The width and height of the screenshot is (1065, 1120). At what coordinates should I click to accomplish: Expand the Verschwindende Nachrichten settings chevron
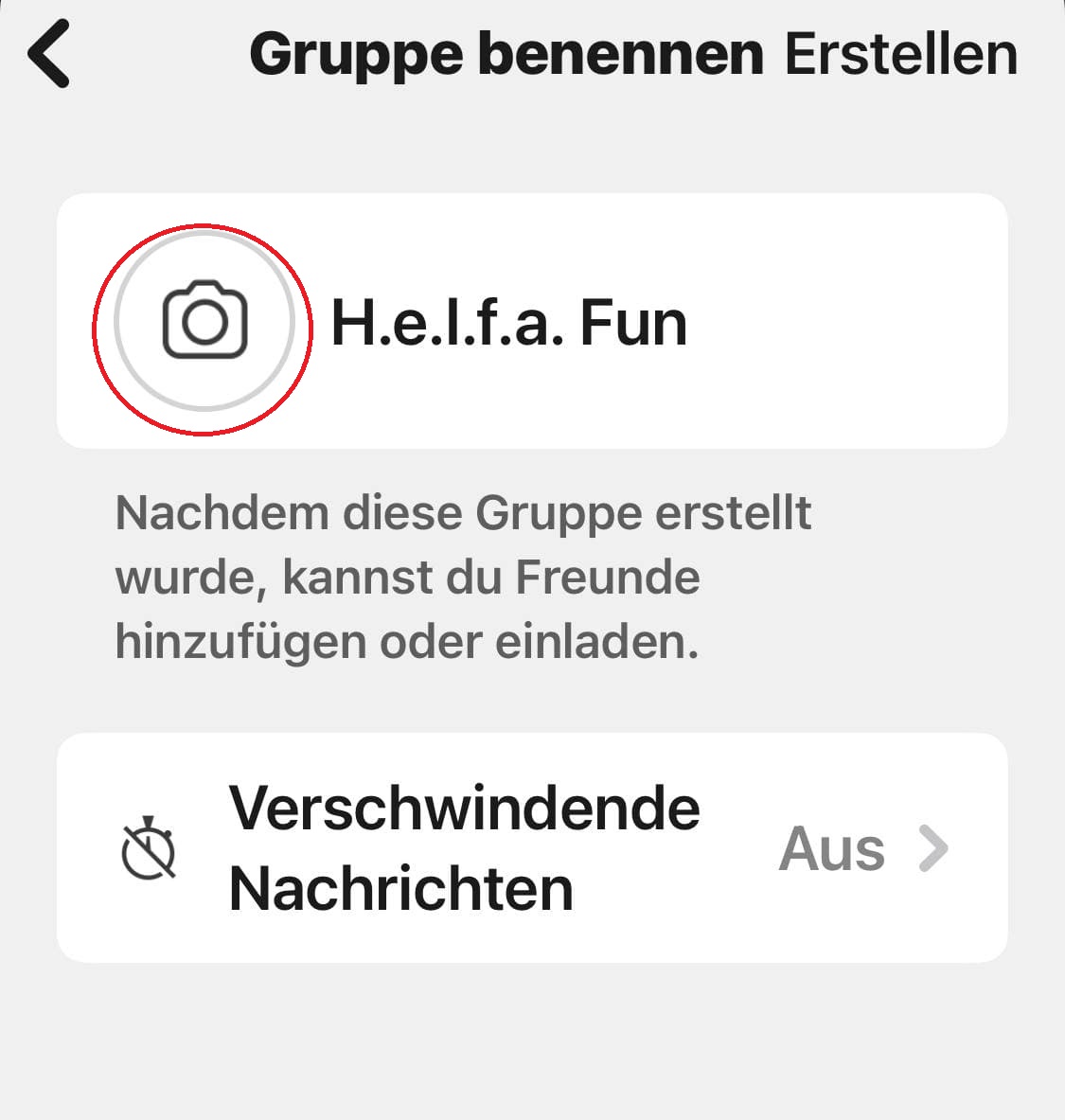936,847
